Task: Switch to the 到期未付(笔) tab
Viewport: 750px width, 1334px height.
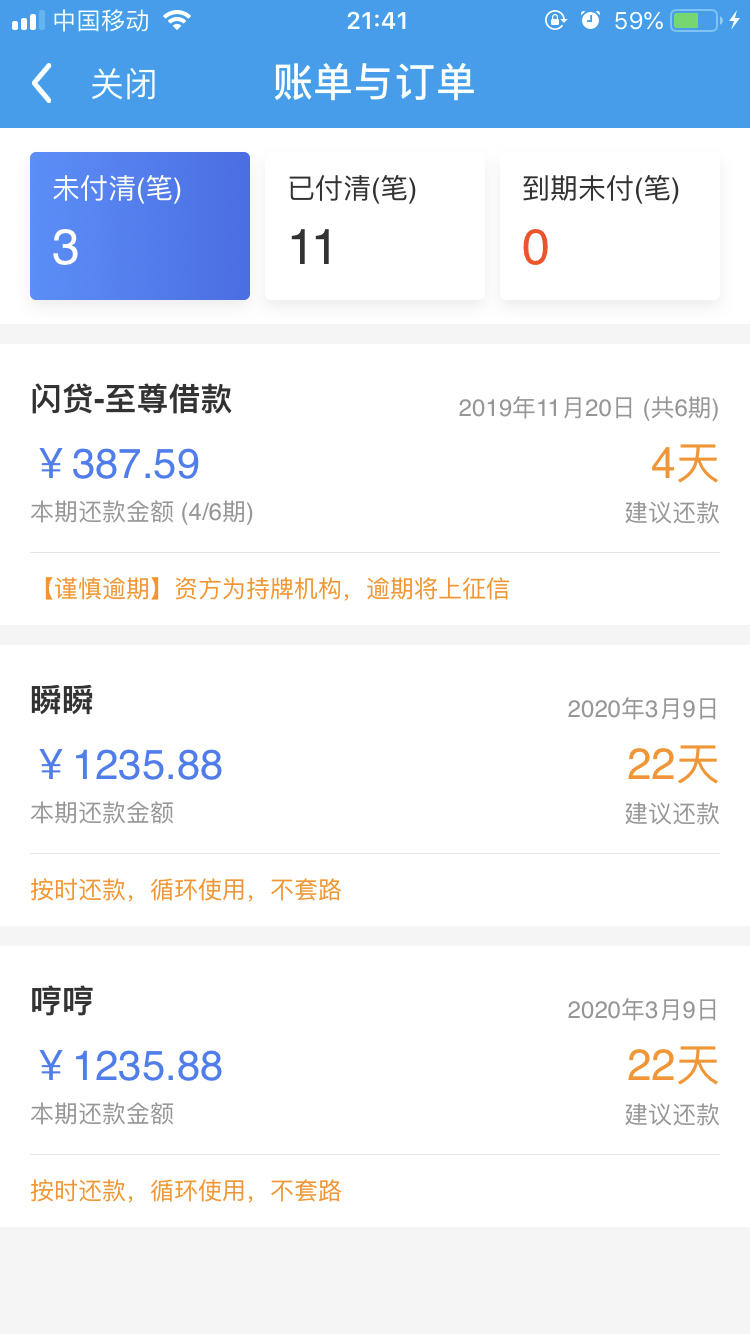Action: (610, 226)
